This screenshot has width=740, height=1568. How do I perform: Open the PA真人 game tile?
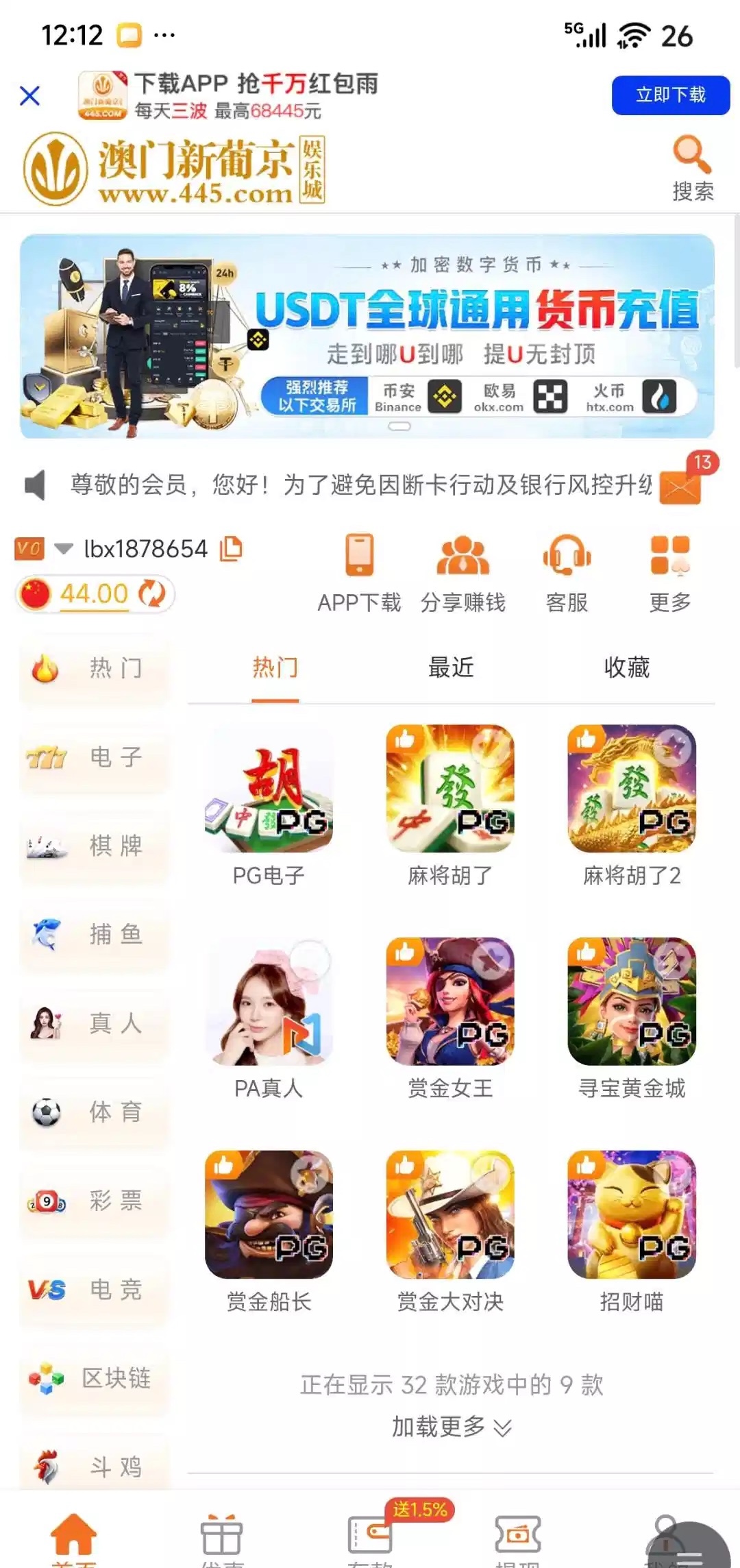tap(269, 1002)
